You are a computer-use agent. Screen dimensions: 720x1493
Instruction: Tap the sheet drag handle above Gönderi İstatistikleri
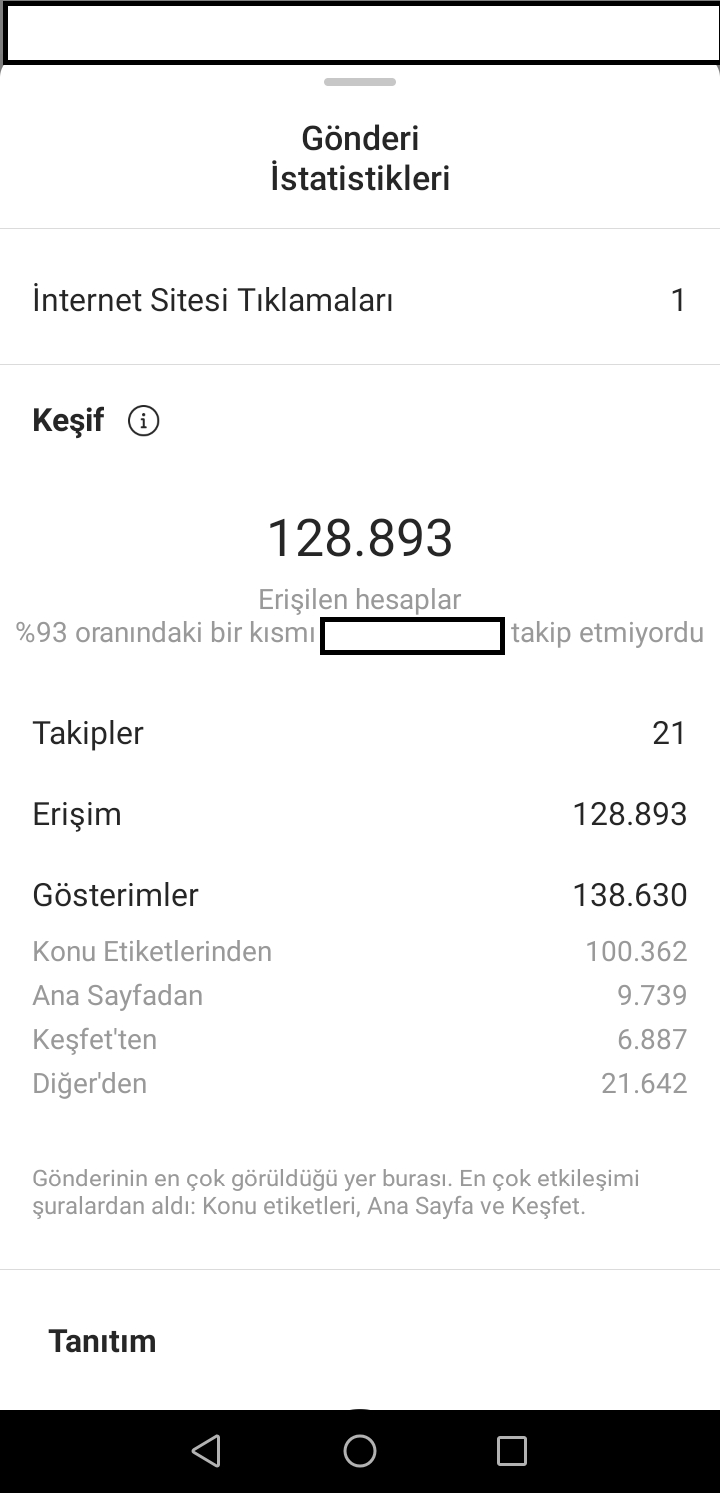[360, 82]
